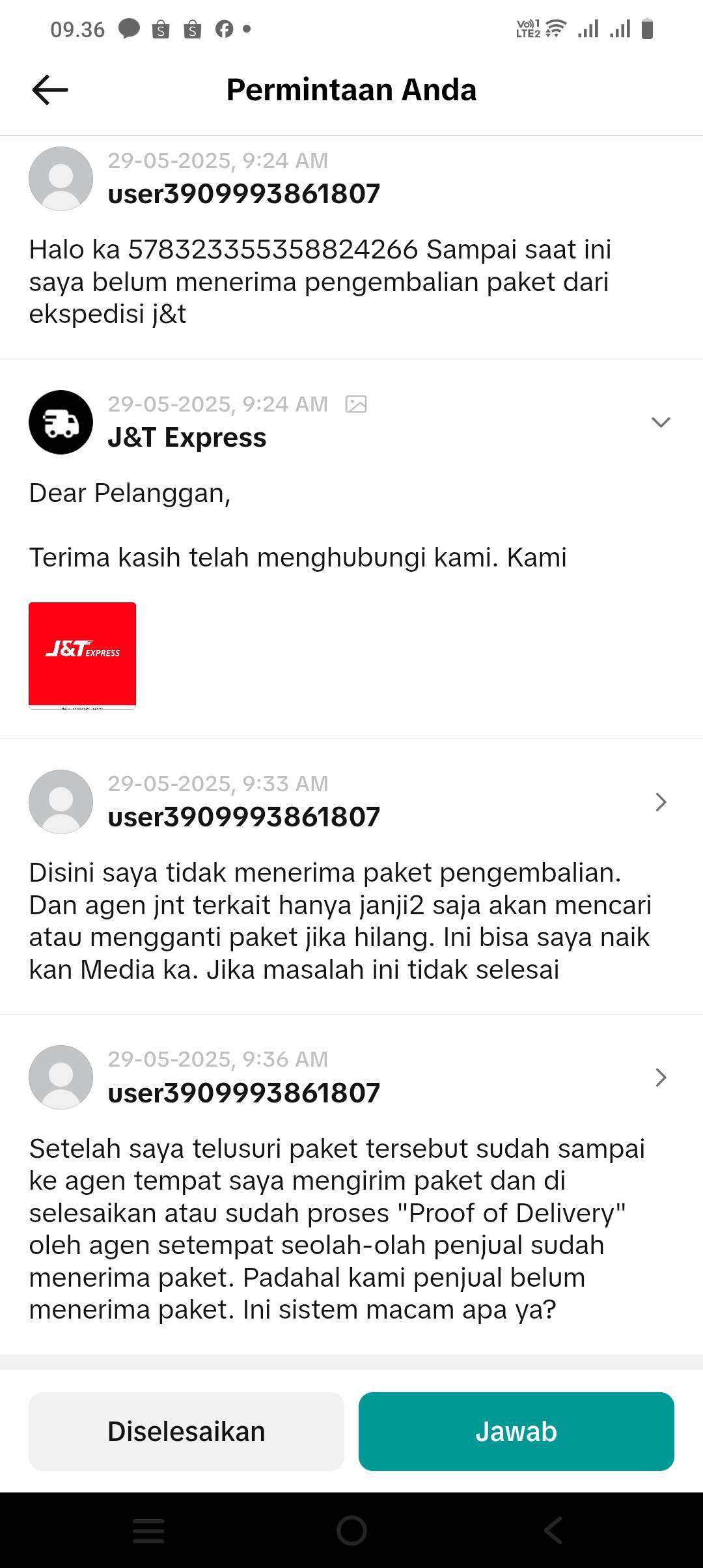Expand the 9:33 AM user message
This screenshot has width=703, height=1568.
(661, 802)
